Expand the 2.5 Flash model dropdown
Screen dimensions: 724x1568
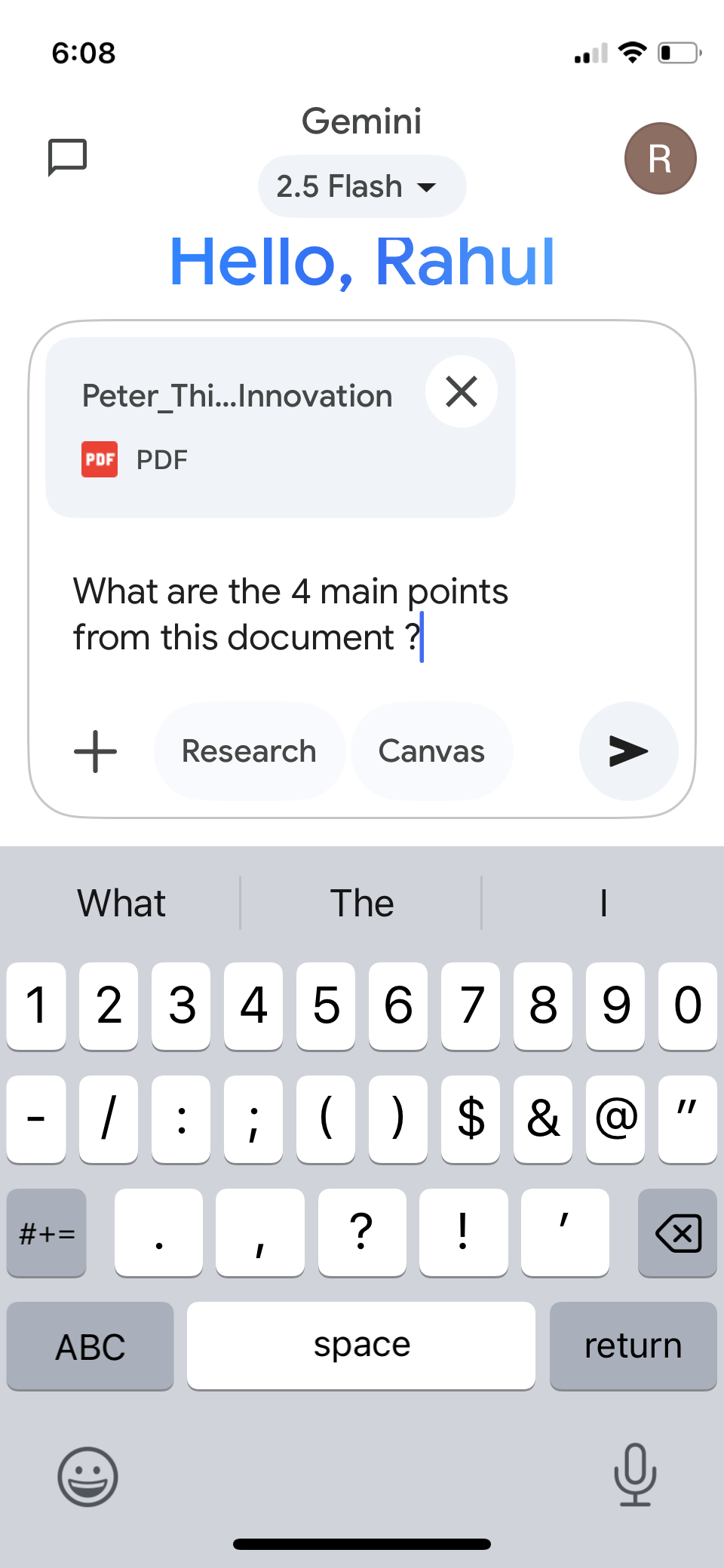click(x=361, y=186)
